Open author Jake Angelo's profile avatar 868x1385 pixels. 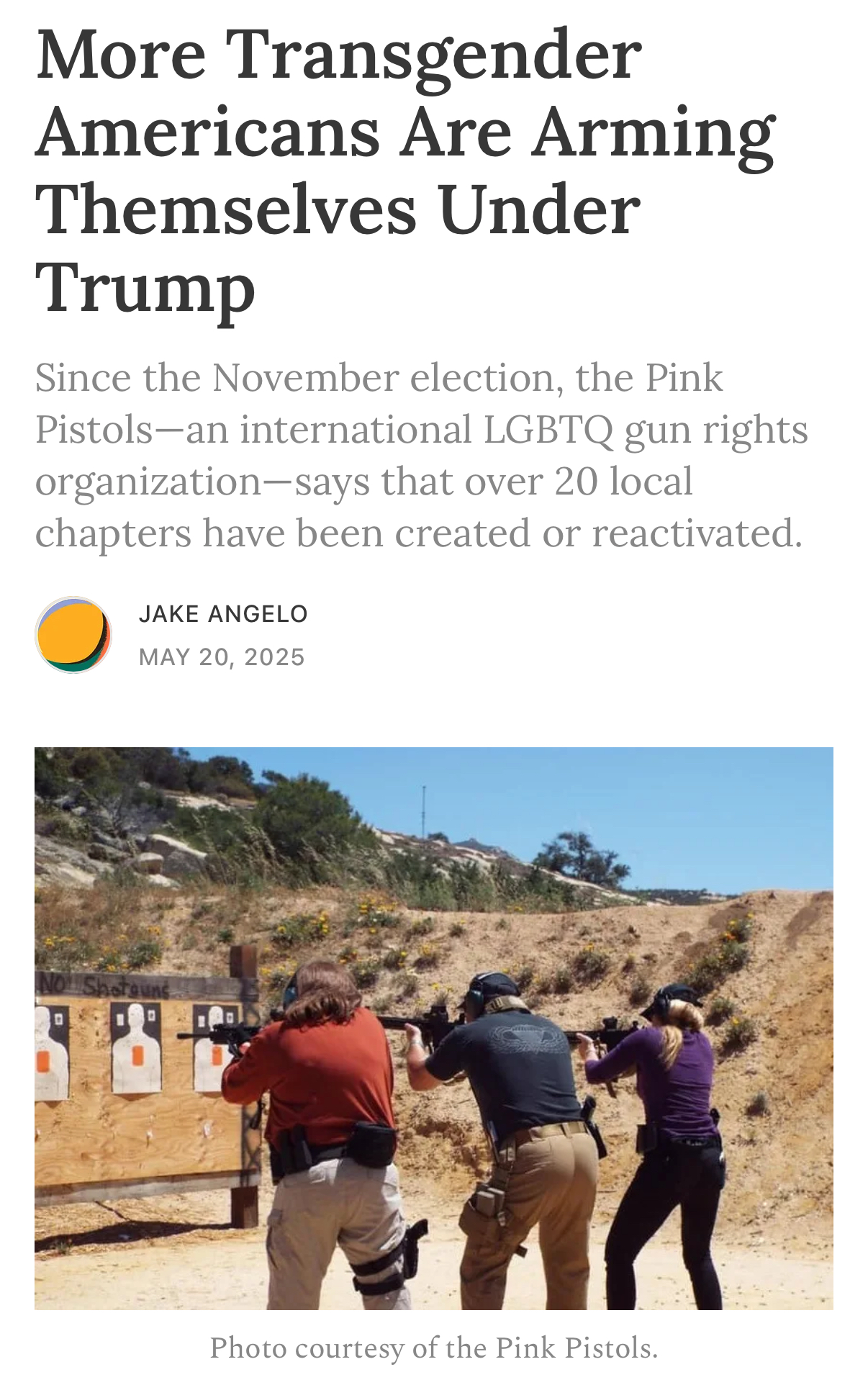click(x=73, y=635)
